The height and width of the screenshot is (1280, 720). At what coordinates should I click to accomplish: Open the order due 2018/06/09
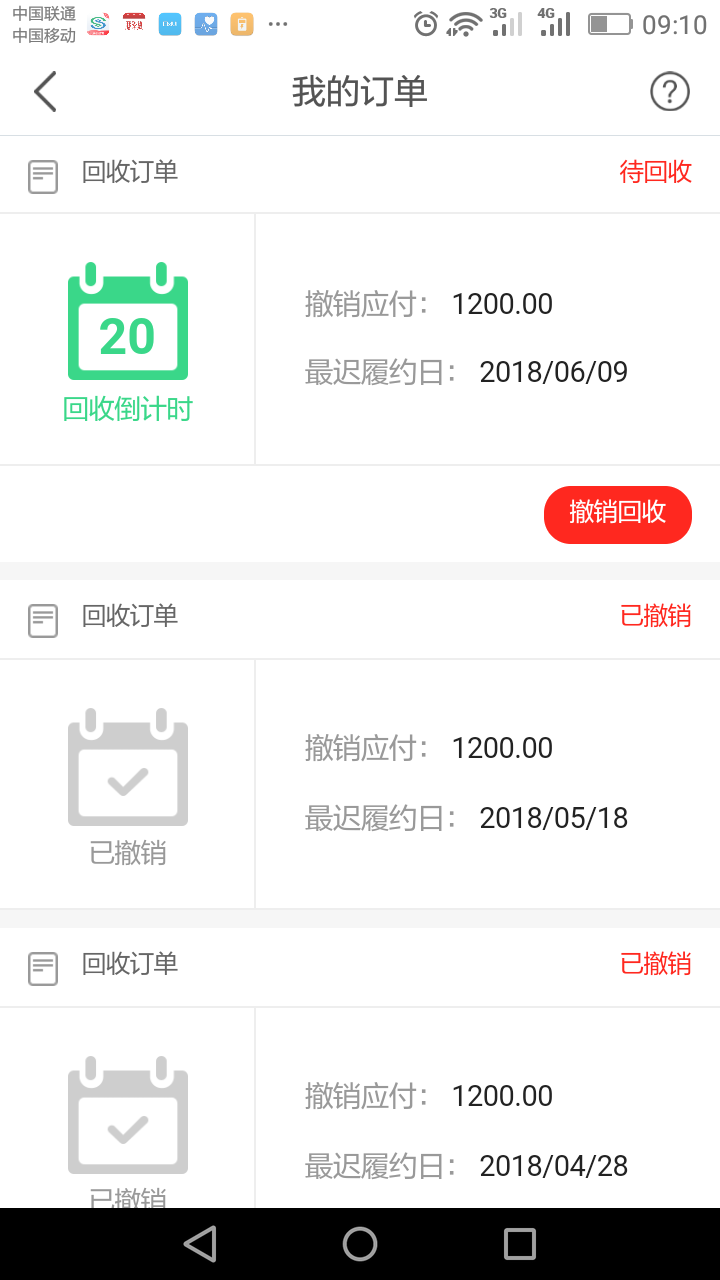click(360, 339)
